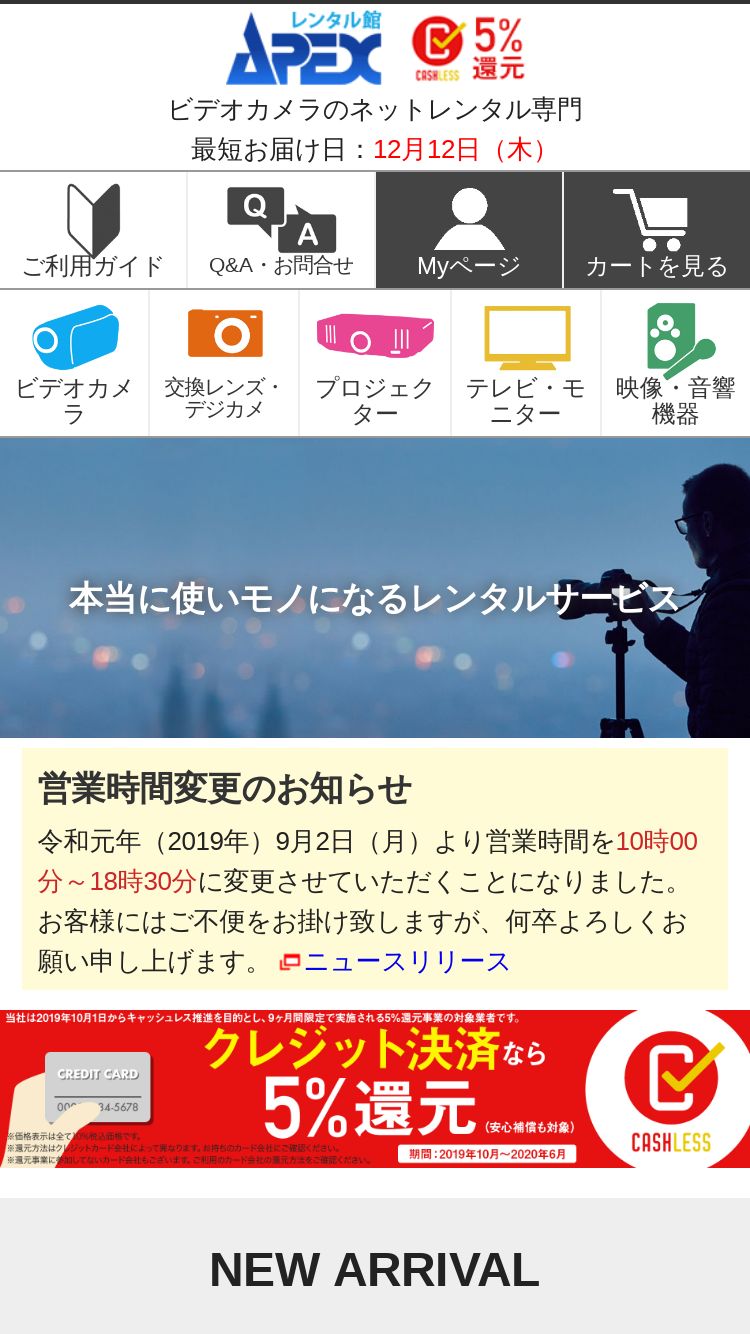Open 映像・音響機器 category

(676, 364)
